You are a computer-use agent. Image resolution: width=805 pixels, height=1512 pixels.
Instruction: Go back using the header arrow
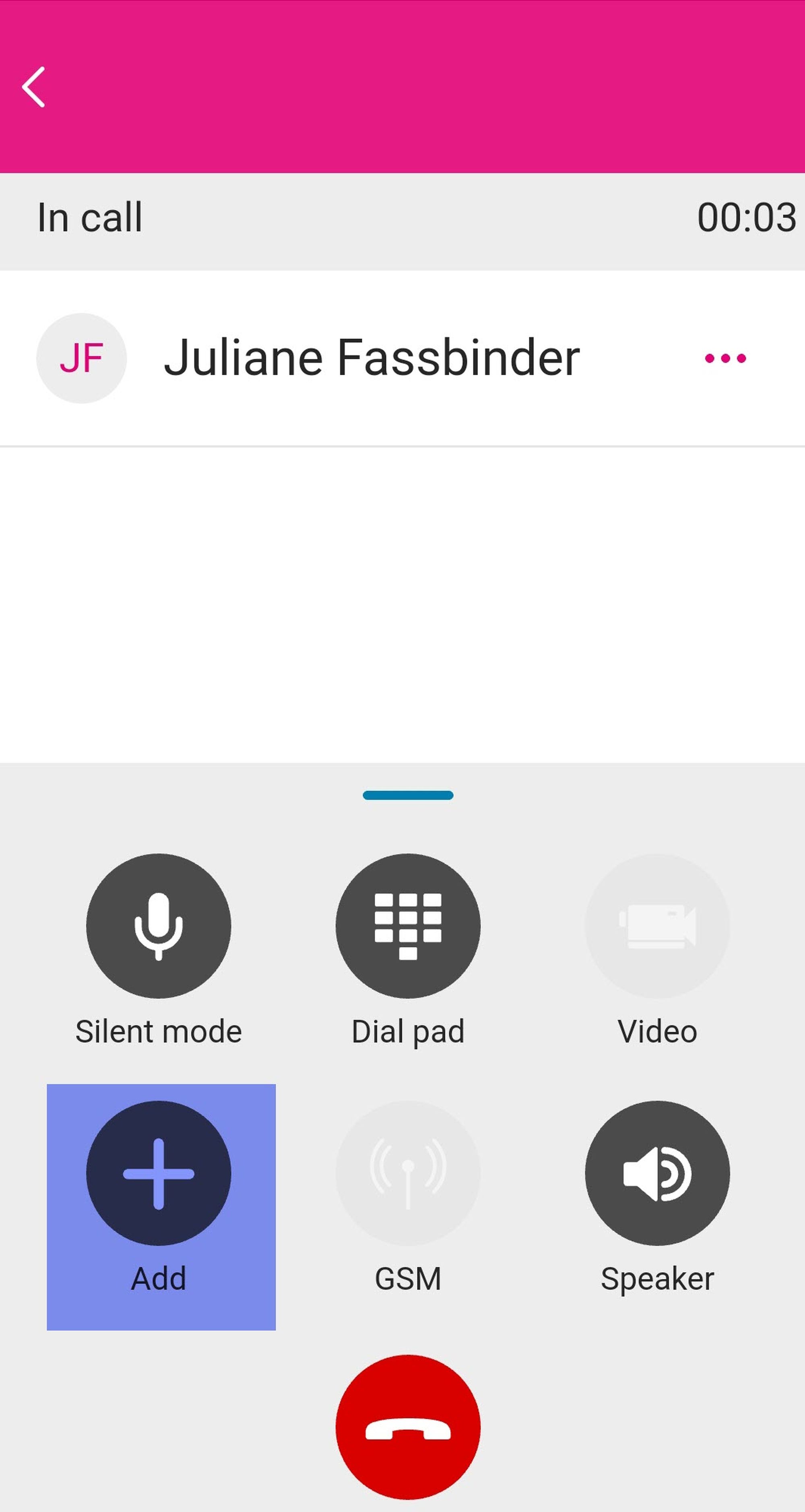pos(34,87)
